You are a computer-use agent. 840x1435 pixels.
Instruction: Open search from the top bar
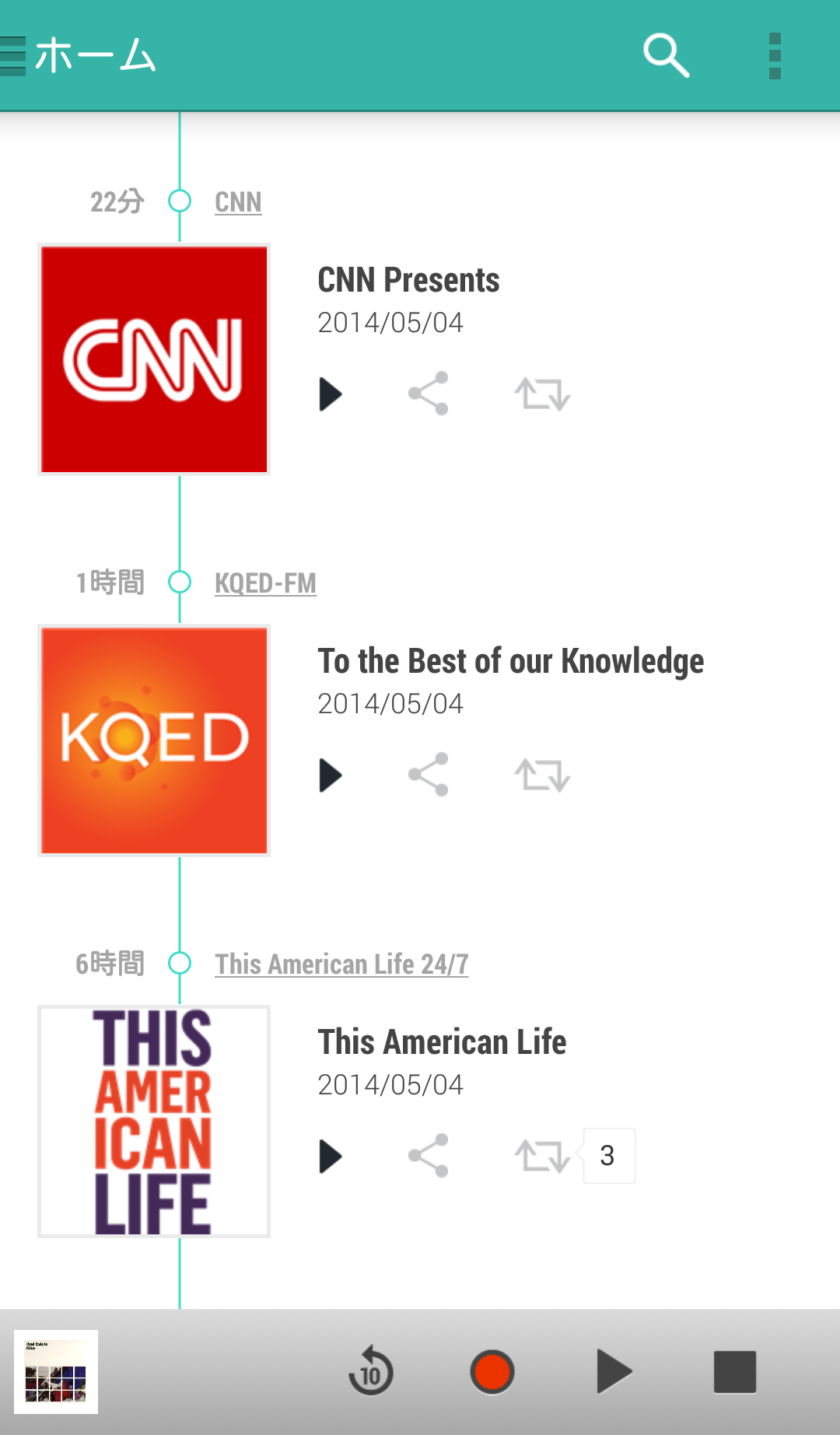(x=666, y=56)
